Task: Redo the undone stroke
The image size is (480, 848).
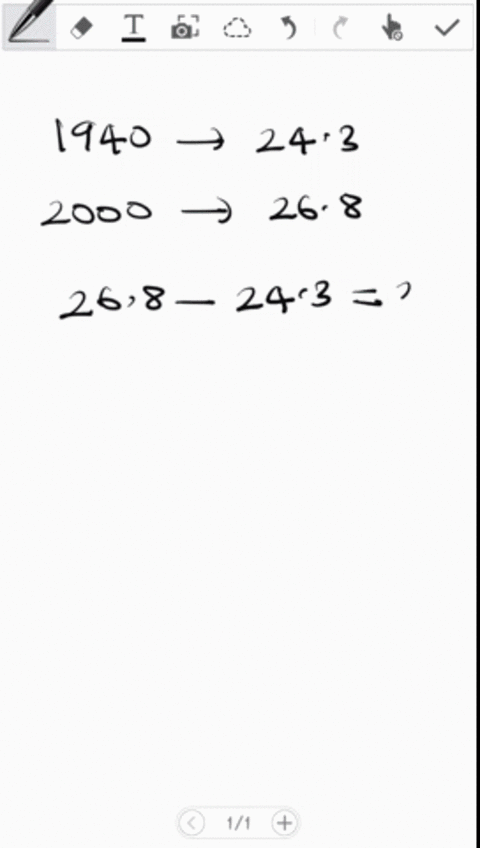Action: point(341,28)
